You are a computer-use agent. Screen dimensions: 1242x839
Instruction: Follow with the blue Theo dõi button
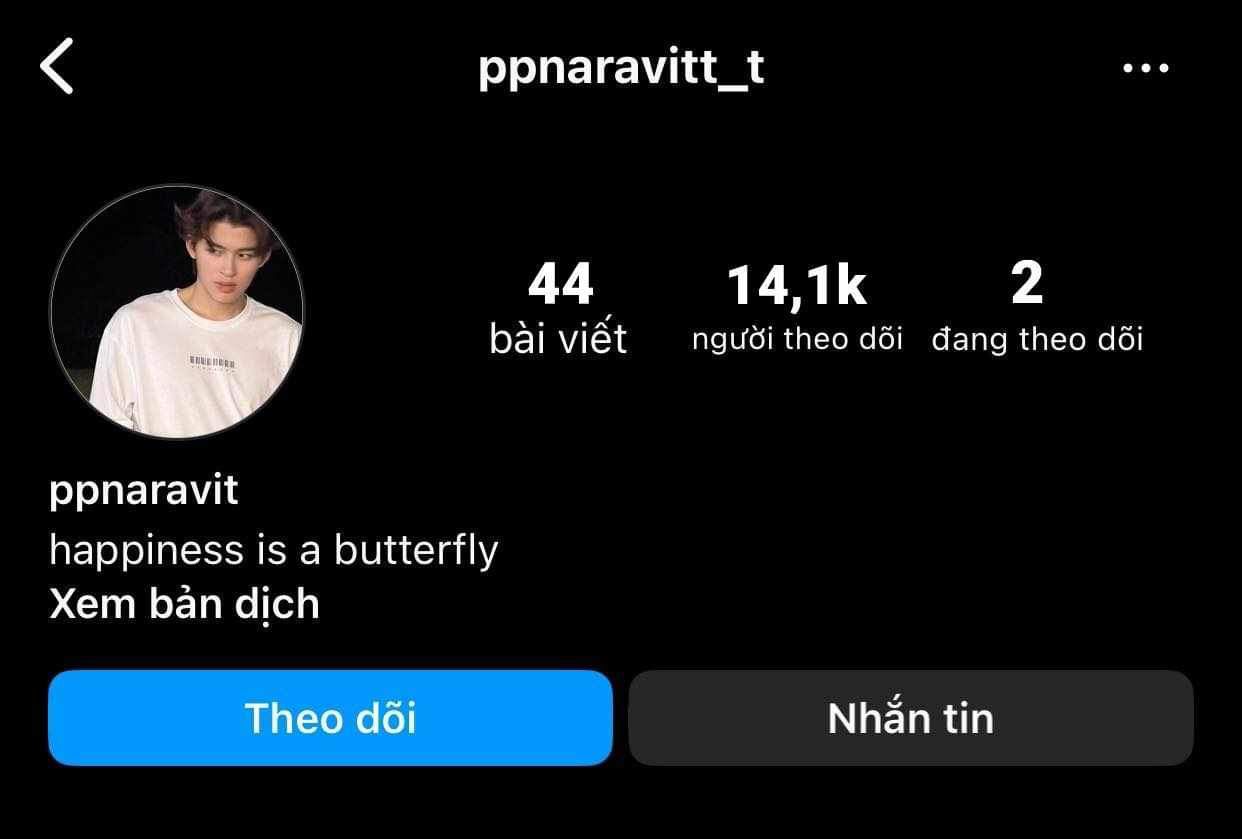click(330, 718)
